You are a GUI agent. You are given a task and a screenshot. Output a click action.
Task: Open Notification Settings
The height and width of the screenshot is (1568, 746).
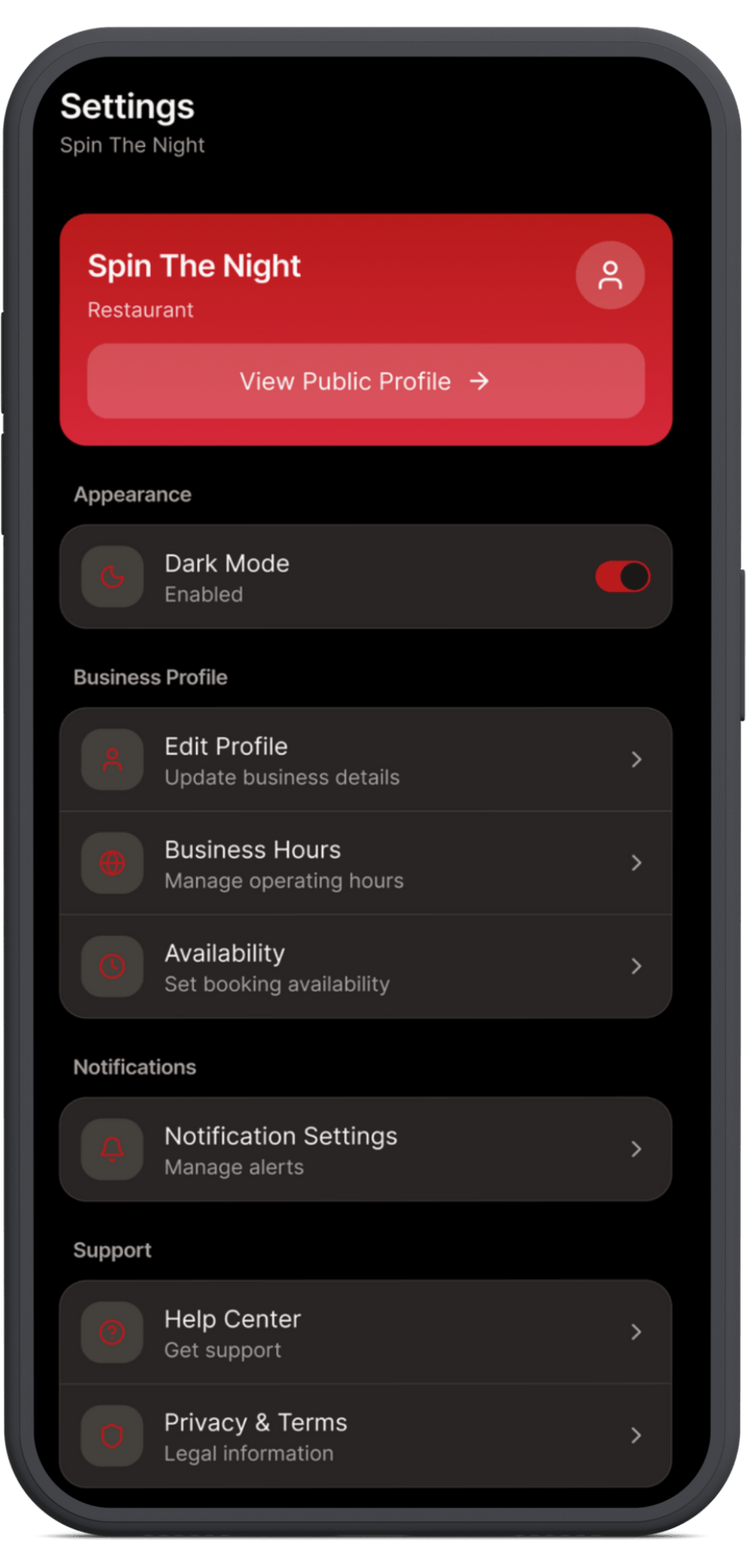(366, 1149)
